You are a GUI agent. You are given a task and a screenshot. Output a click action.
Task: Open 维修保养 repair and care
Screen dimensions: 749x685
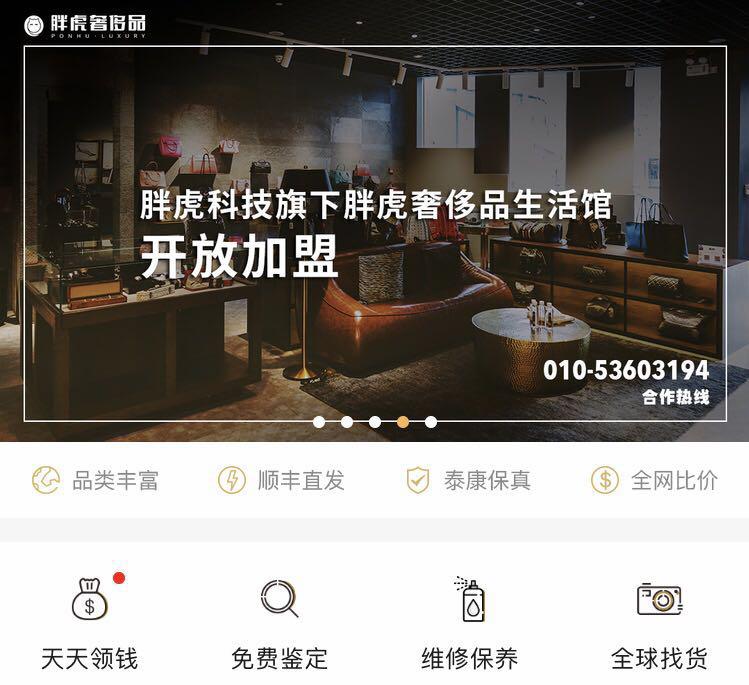pyautogui.click(x=469, y=620)
